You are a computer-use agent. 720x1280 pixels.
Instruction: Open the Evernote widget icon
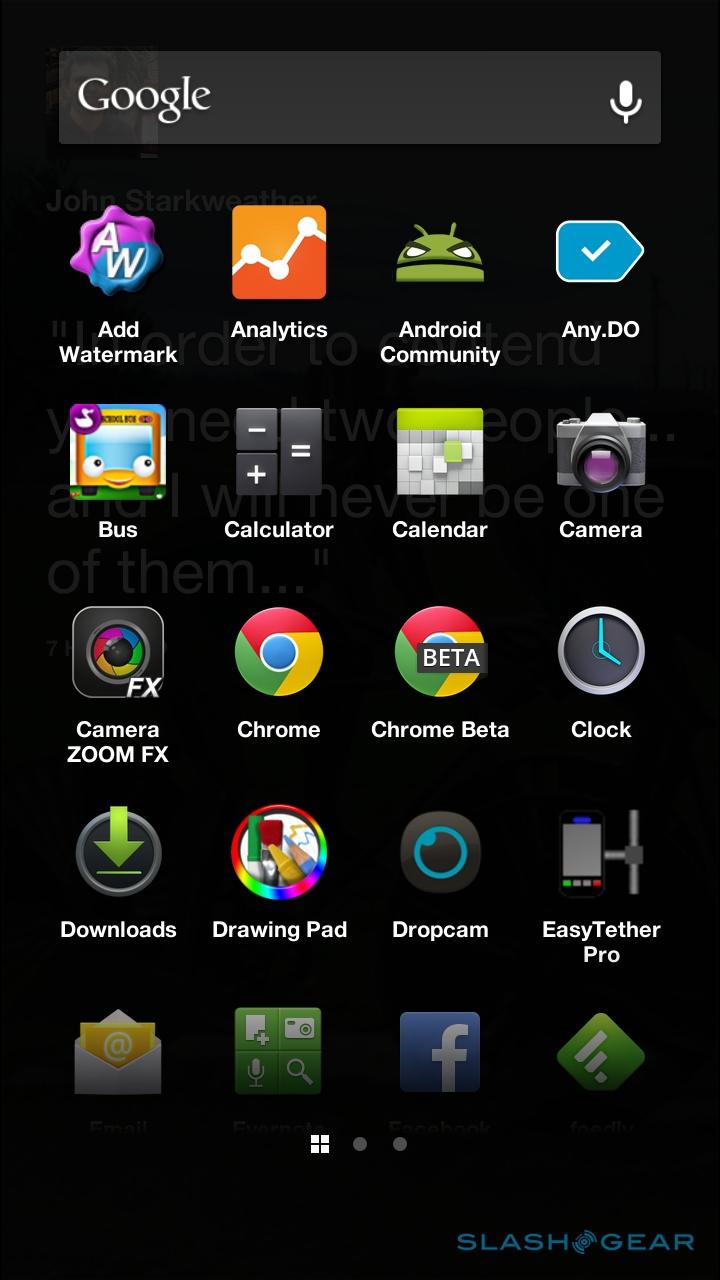click(x=279, y=1052)
